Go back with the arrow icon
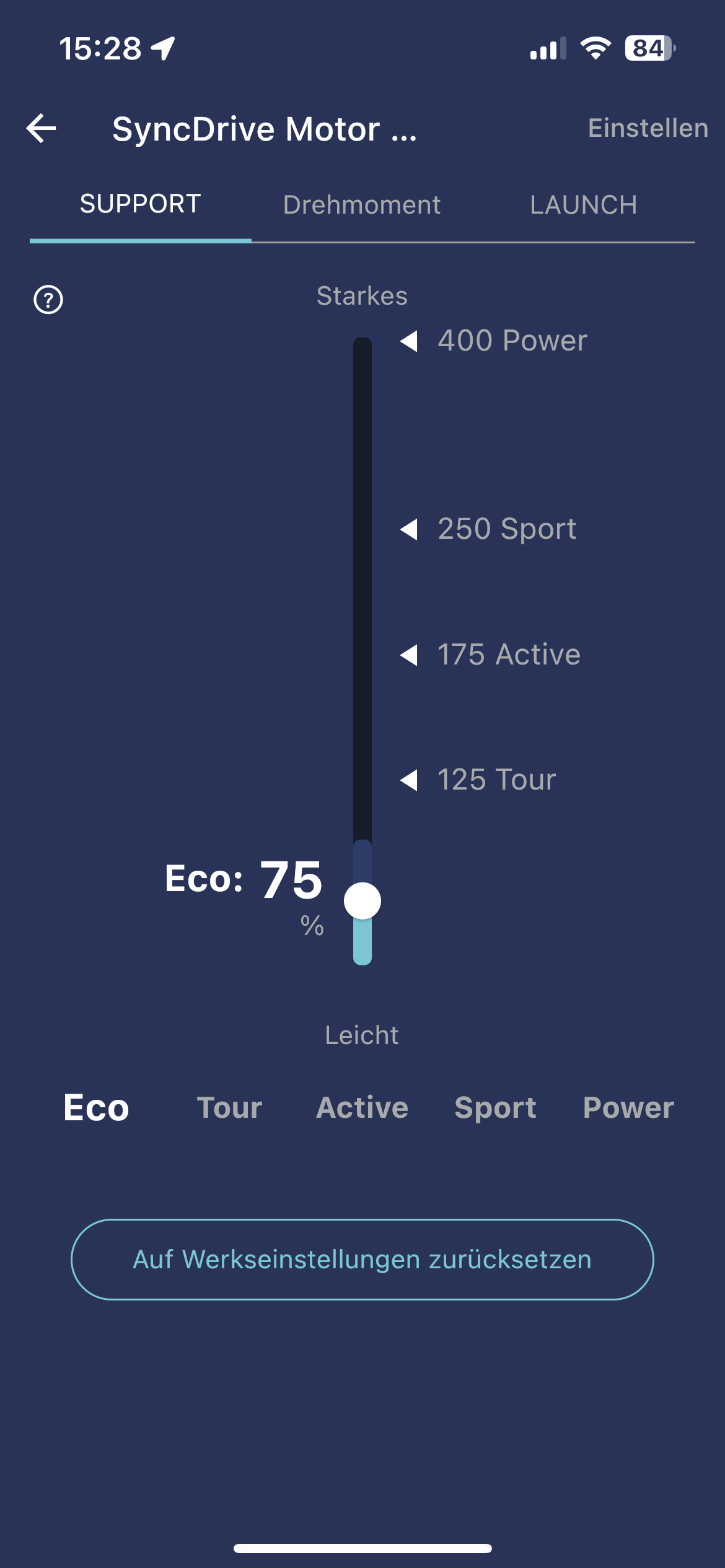 coord(42,129)
